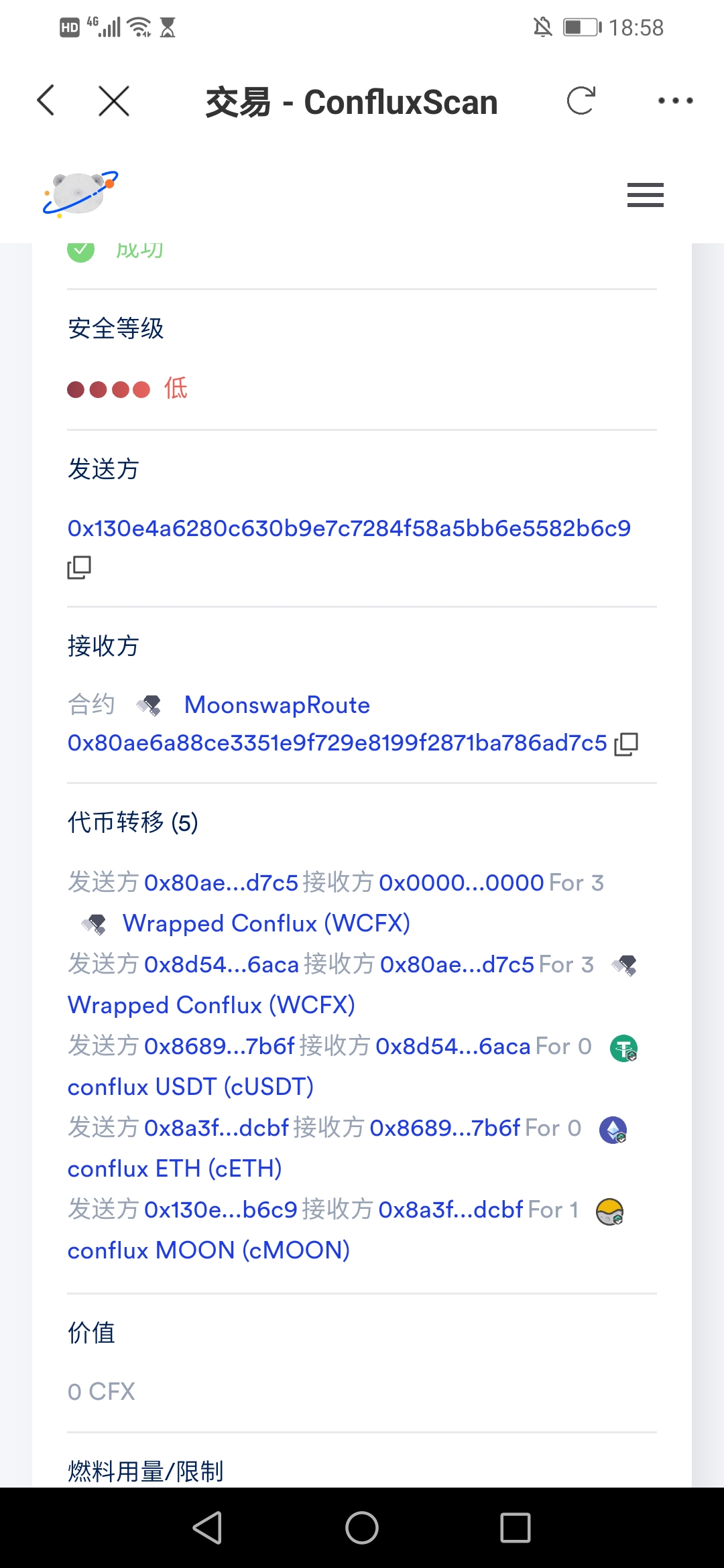Open the MoonswapRoute contract link
The width and height of the screenshot is (724, 1568).
[x=277, y=705]
